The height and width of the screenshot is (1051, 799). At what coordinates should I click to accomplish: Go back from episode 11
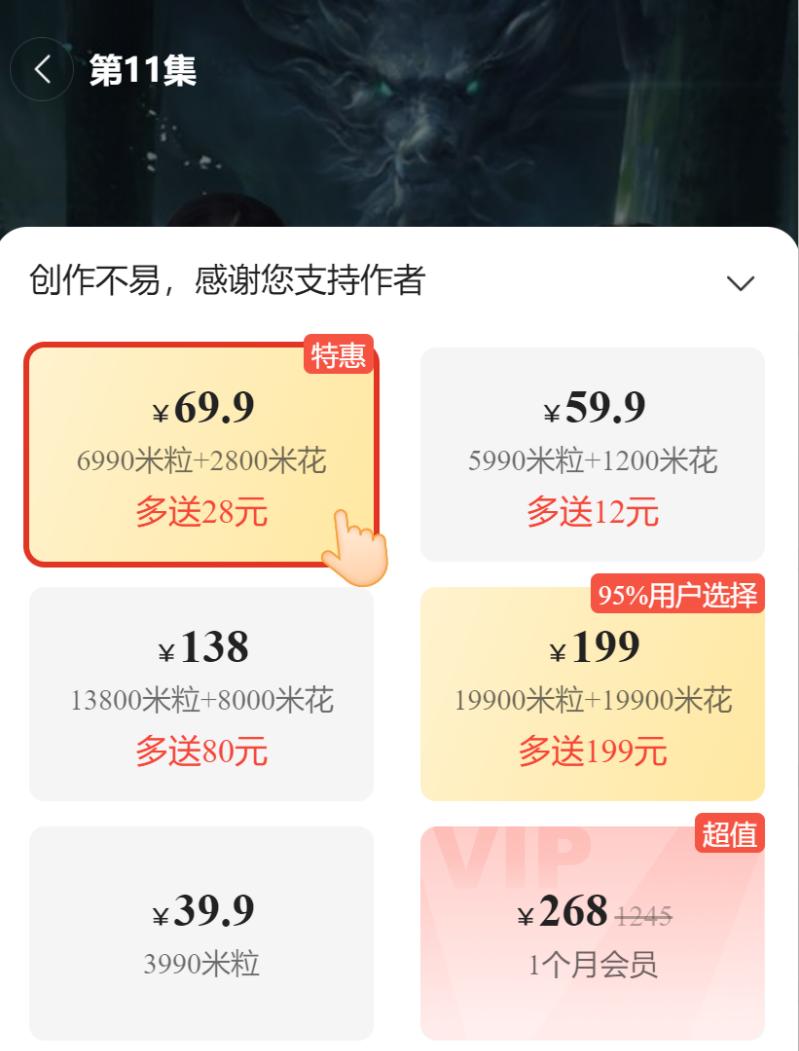coord(42,69)
